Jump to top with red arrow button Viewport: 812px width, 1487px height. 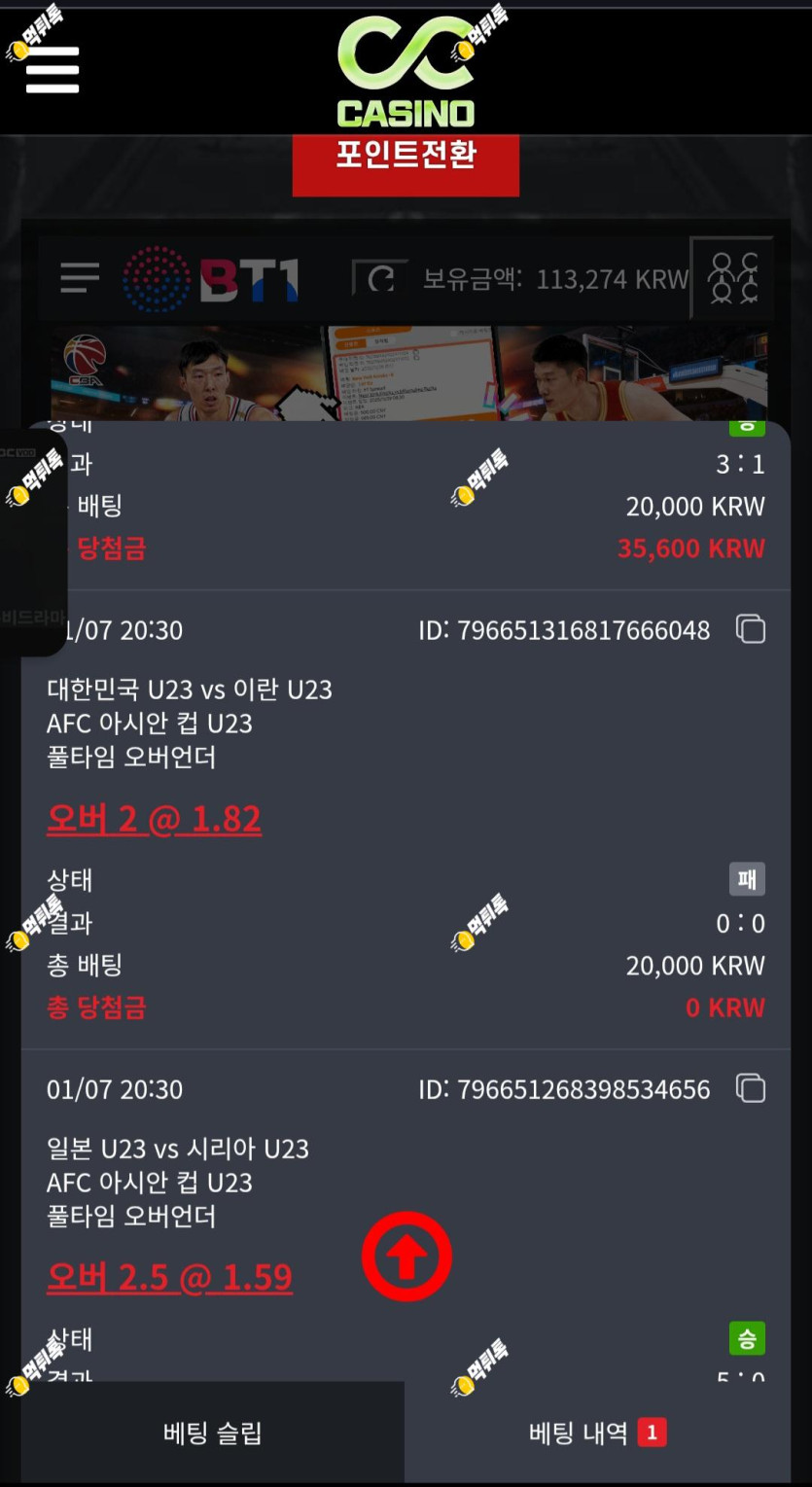406,1257
